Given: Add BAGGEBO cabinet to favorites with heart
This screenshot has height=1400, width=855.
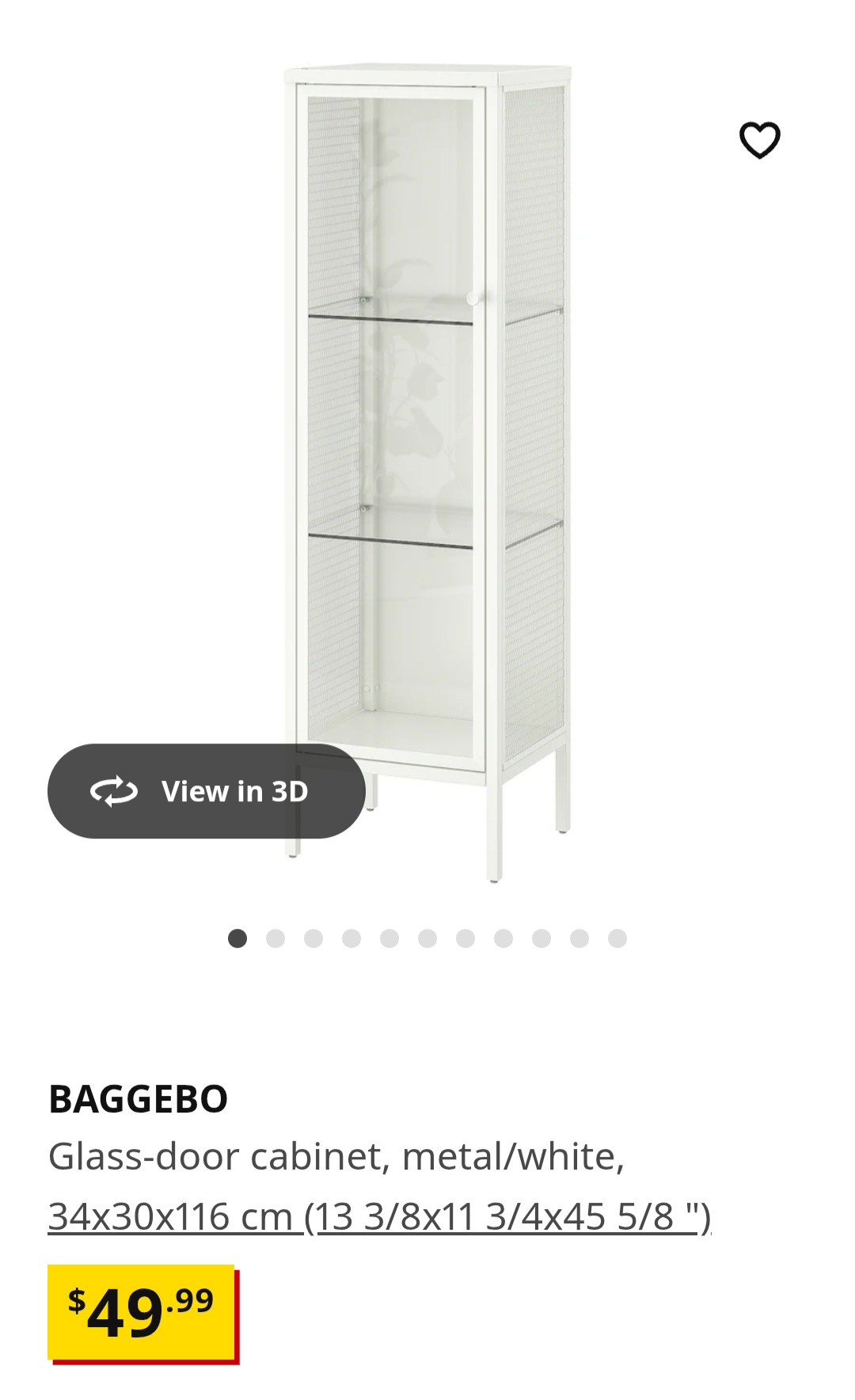Looking at the screenshot, I should [x=760, y=140].
